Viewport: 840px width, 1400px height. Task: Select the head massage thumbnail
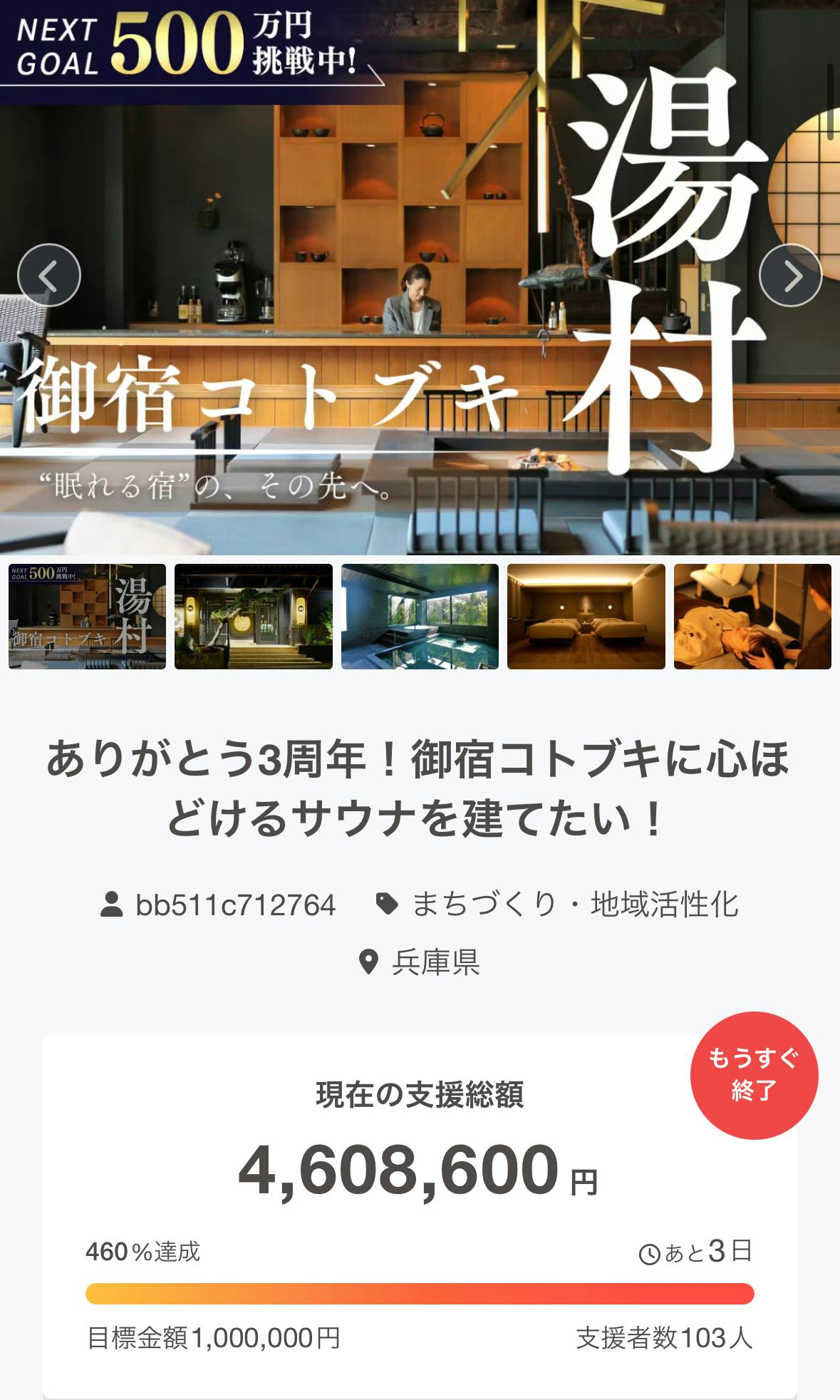(752, 617)
